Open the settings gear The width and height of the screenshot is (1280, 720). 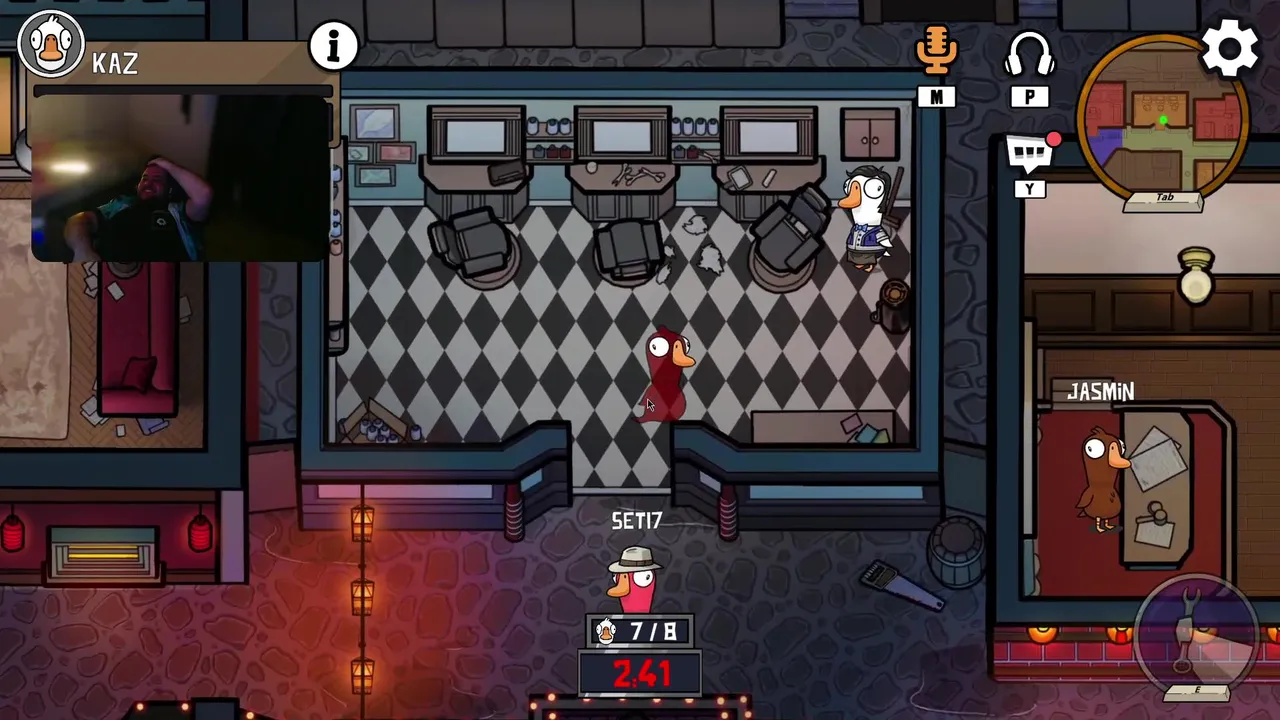[1229, 47]
